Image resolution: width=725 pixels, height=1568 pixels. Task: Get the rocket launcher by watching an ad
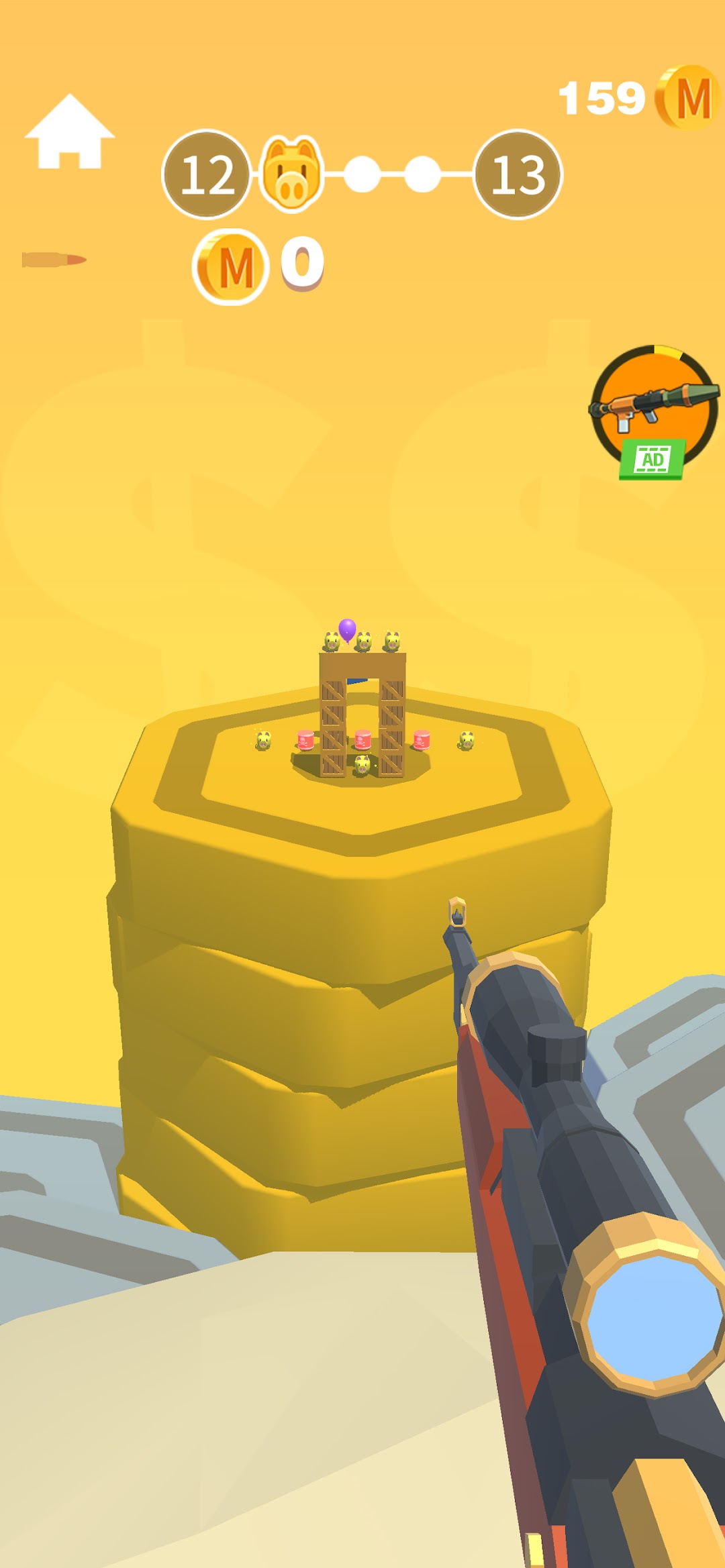pos(653,411)
